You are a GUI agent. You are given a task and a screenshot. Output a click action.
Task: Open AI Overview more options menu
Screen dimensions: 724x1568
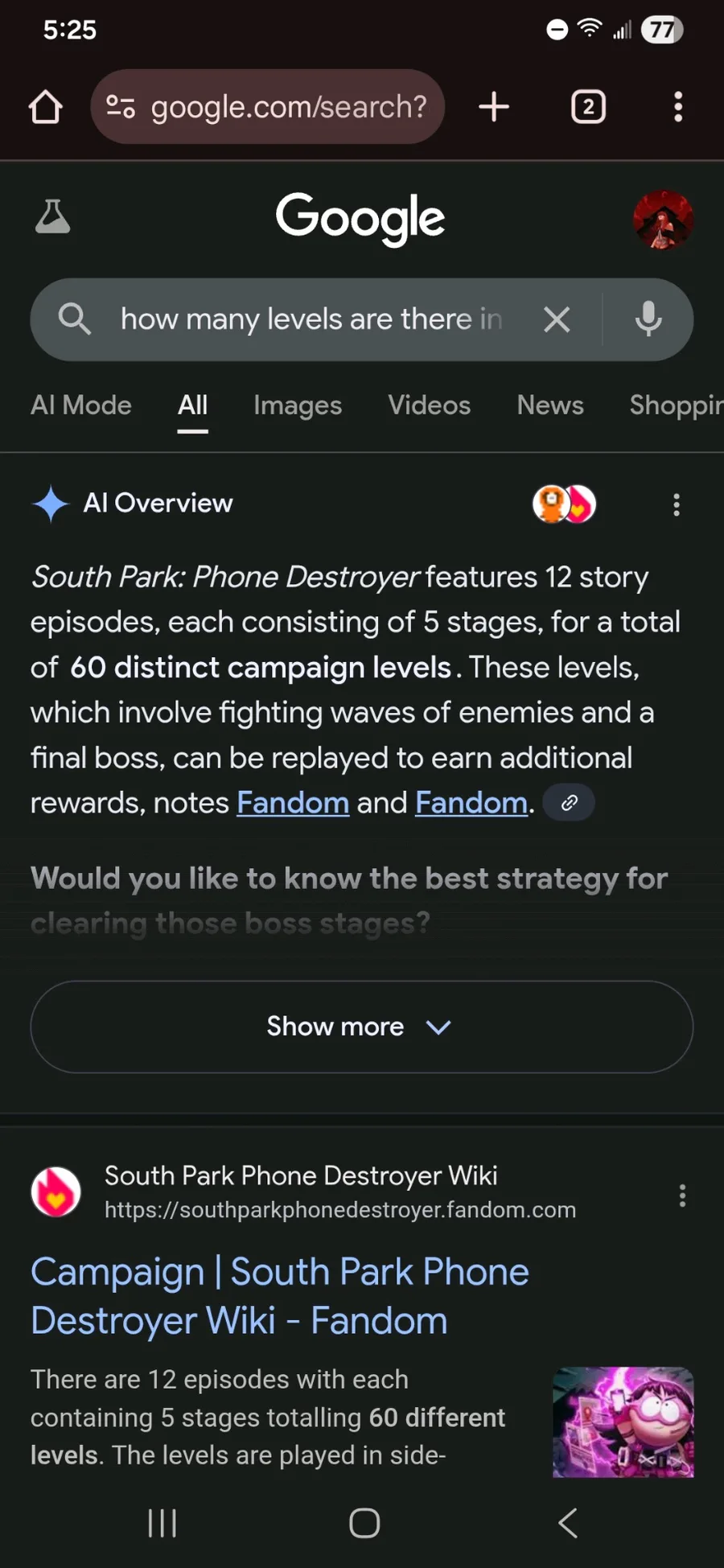coord(677,504)
